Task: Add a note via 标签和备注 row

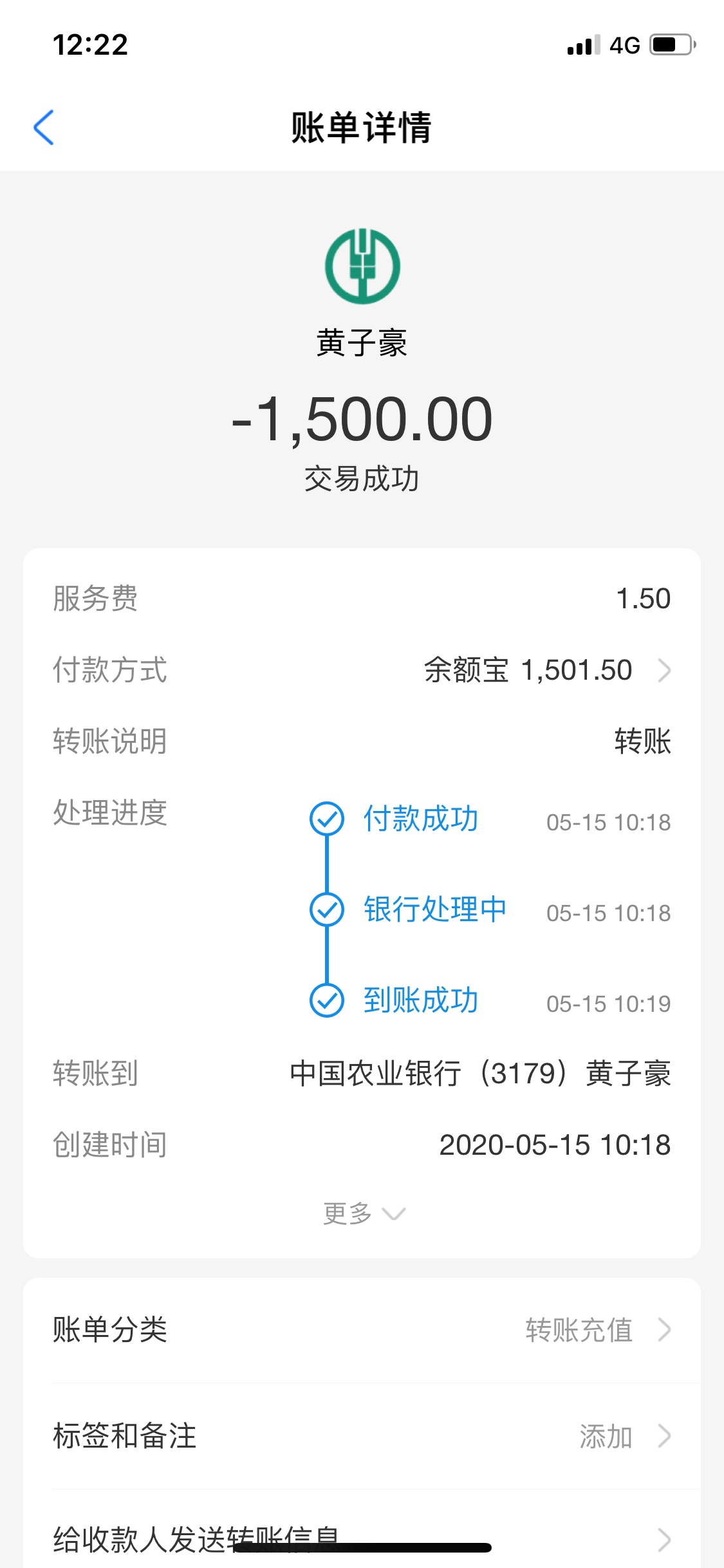Action: coord(362,1435)
